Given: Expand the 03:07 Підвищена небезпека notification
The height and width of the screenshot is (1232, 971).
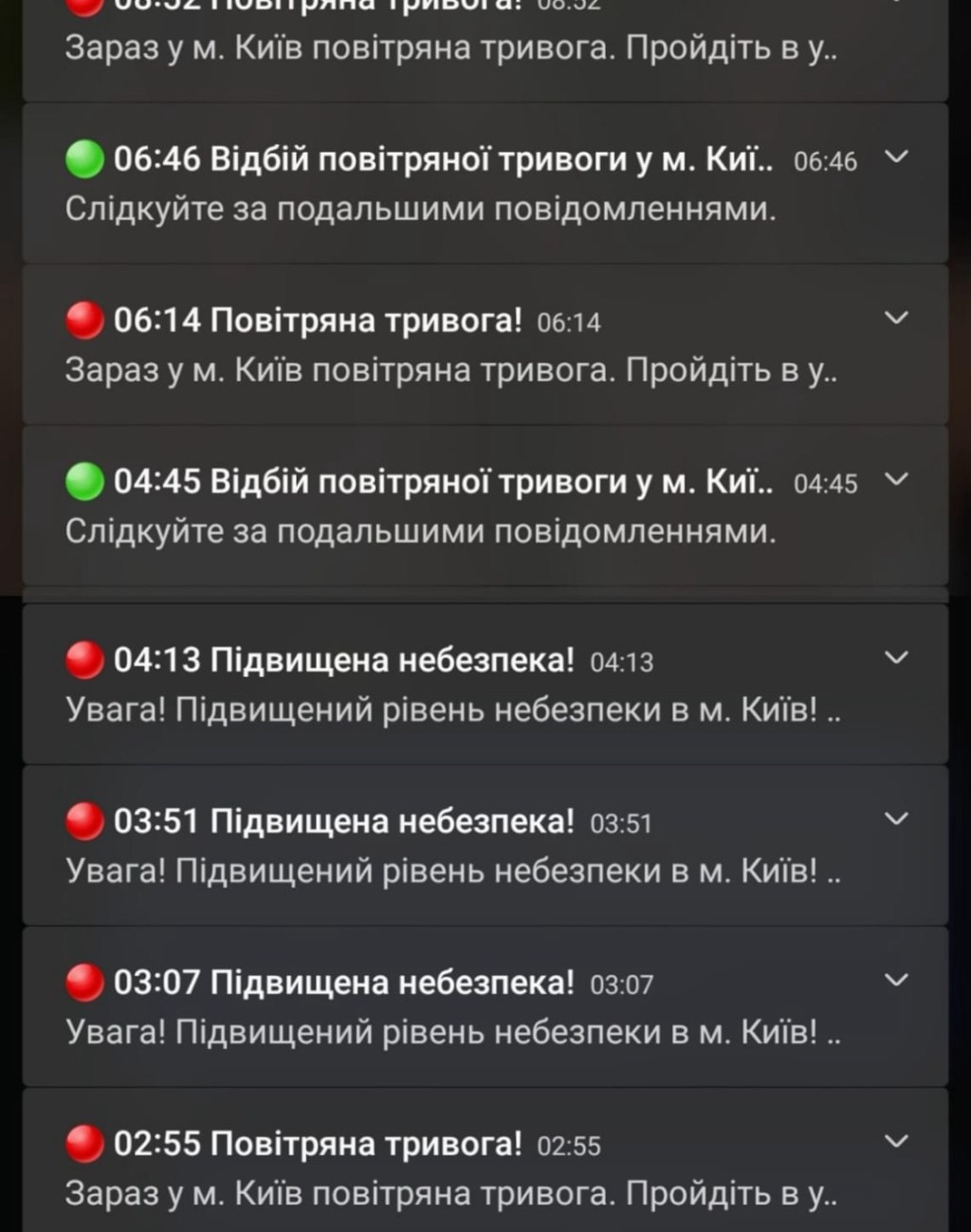Looking at the screenshot, I should click(896, 980).
